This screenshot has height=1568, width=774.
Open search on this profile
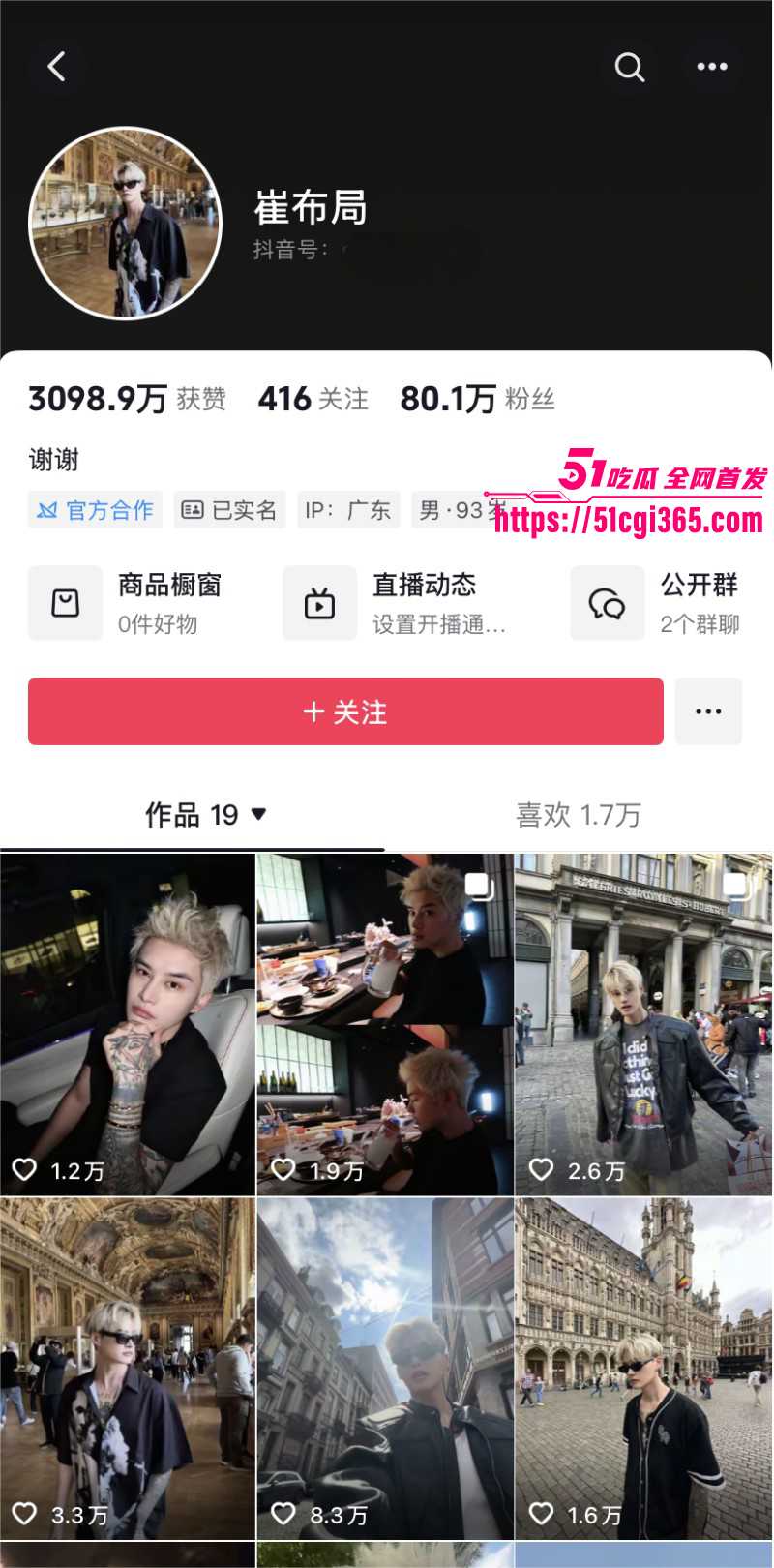point(629,67)
